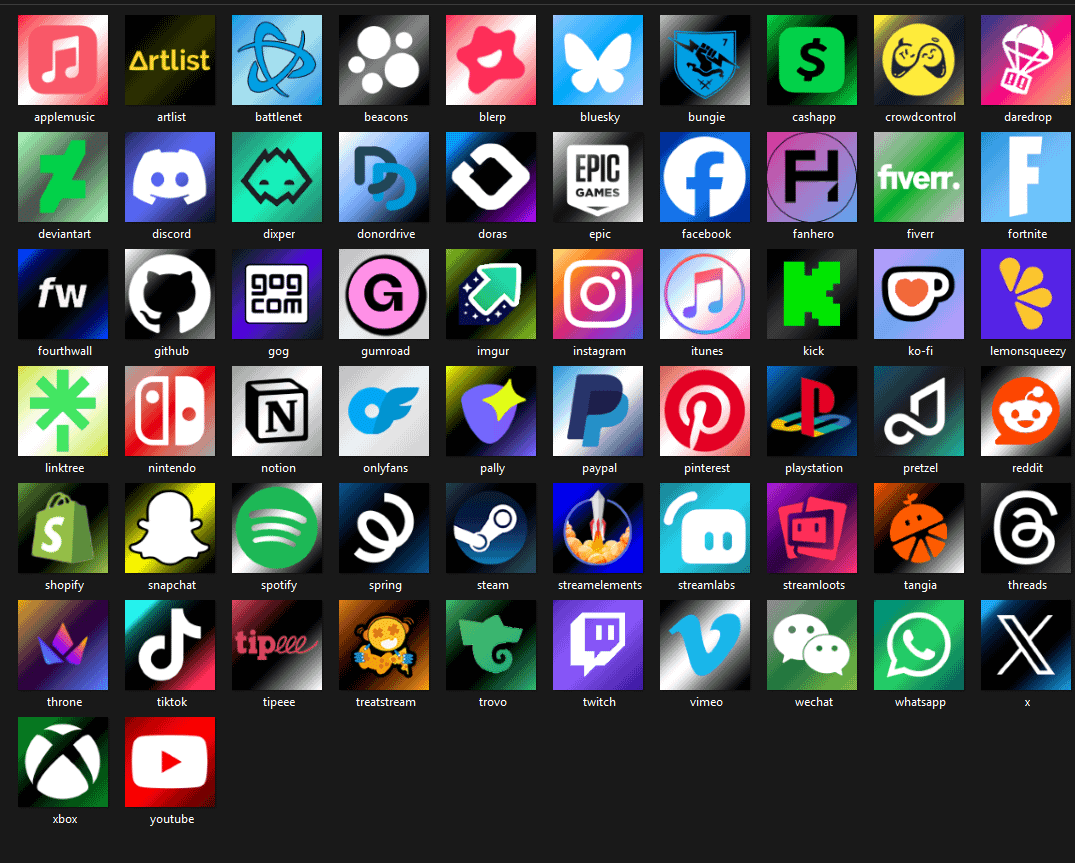Select the daredrop thumbnail
The image size is (1075, 863).
(1026, 60)
